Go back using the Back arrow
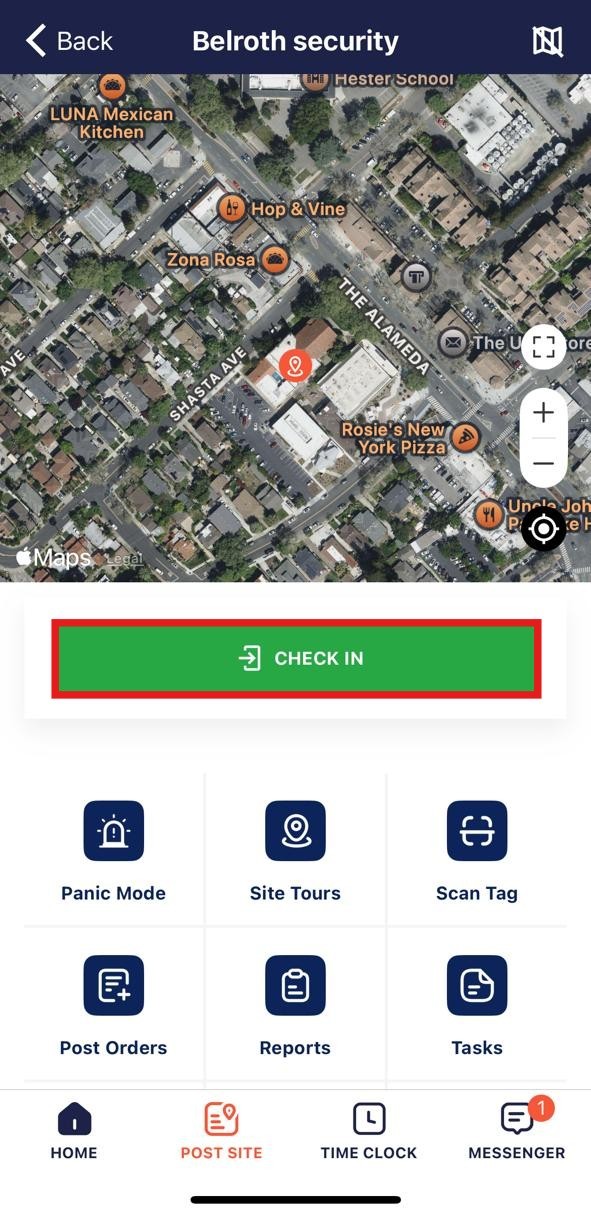This screenshot has width=591, height=1216. point(68,41)
